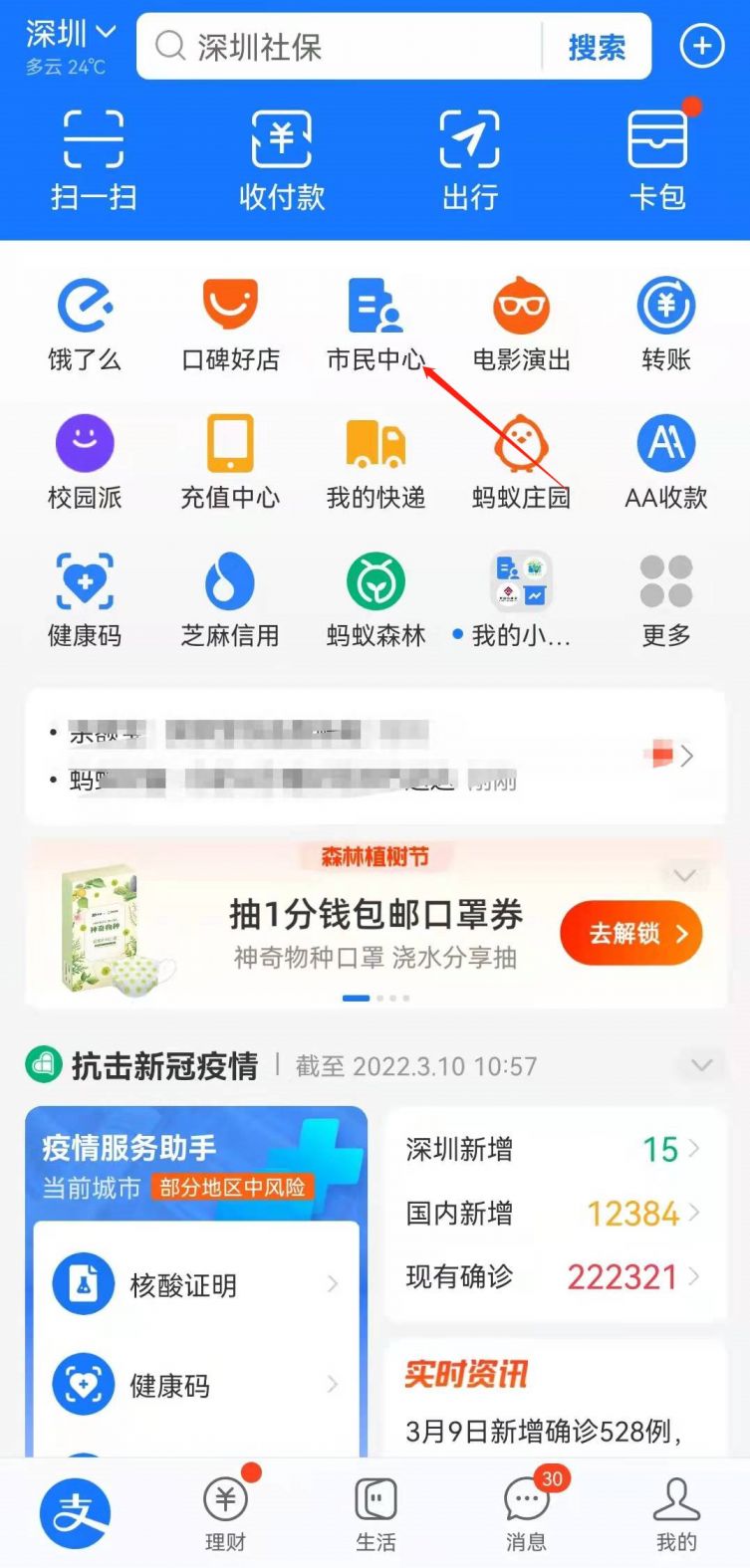
Task: Switch to the 理财 tab
Action: coord(225,1513)
